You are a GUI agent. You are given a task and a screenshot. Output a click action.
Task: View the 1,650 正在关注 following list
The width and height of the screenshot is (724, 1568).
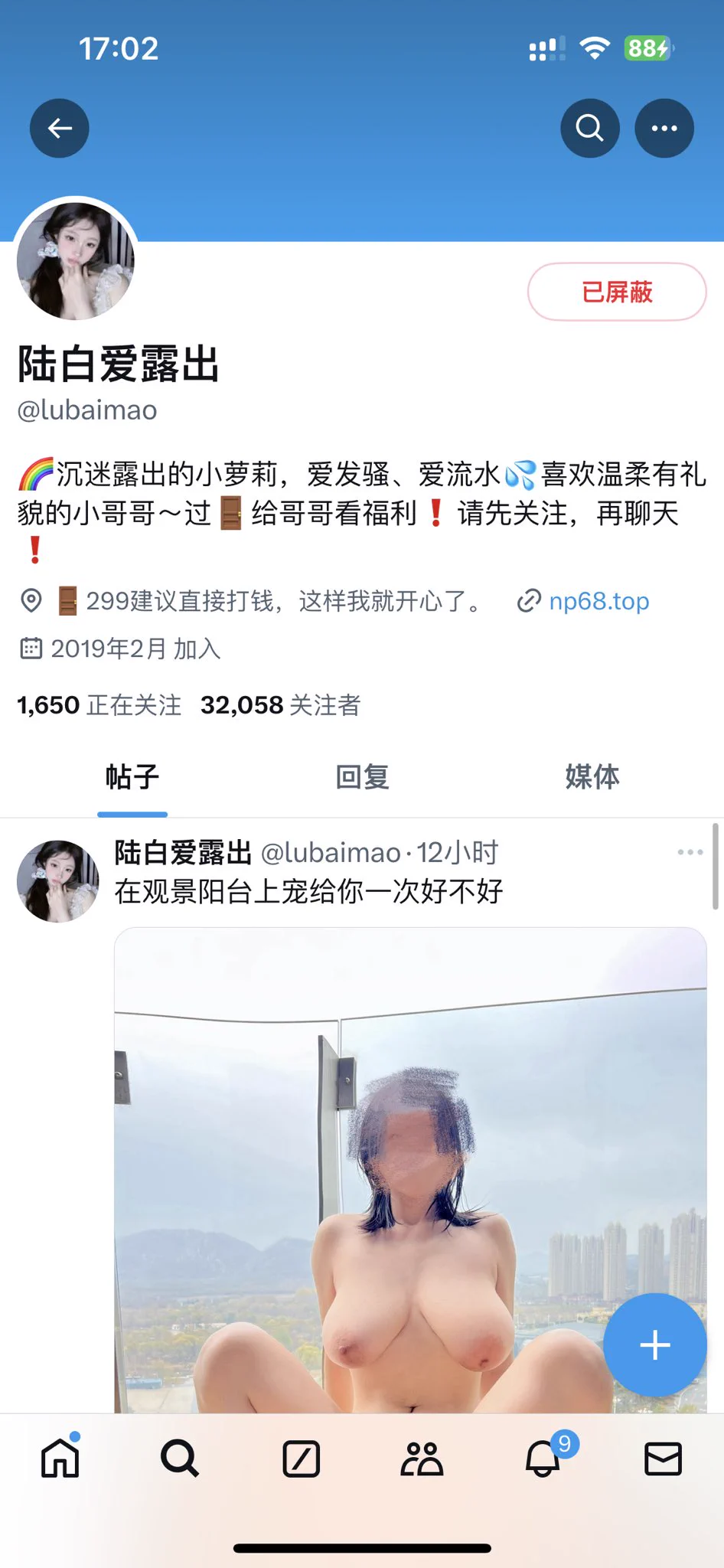point(99,705)
